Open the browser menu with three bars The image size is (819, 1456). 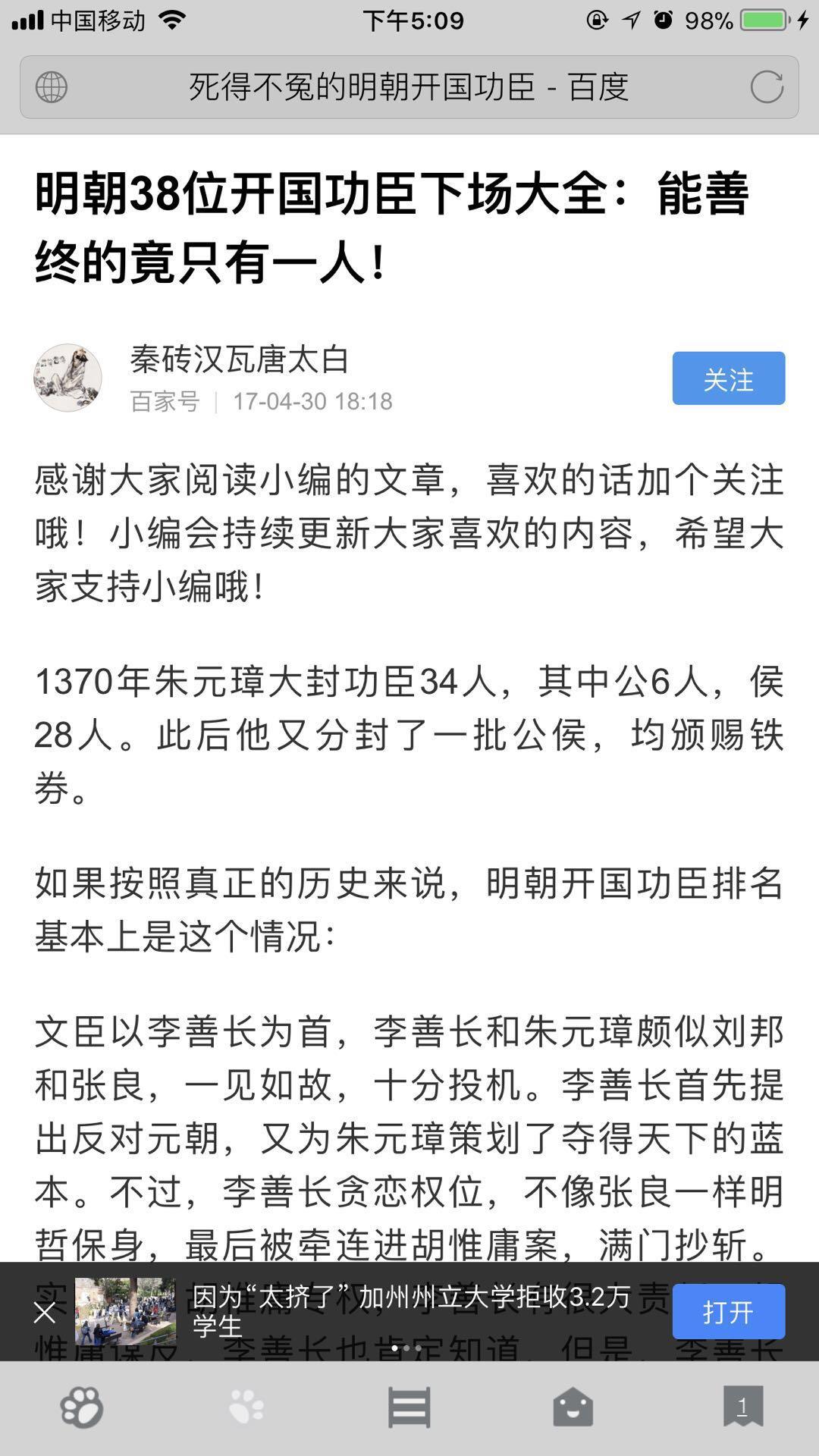[409, 1409]
